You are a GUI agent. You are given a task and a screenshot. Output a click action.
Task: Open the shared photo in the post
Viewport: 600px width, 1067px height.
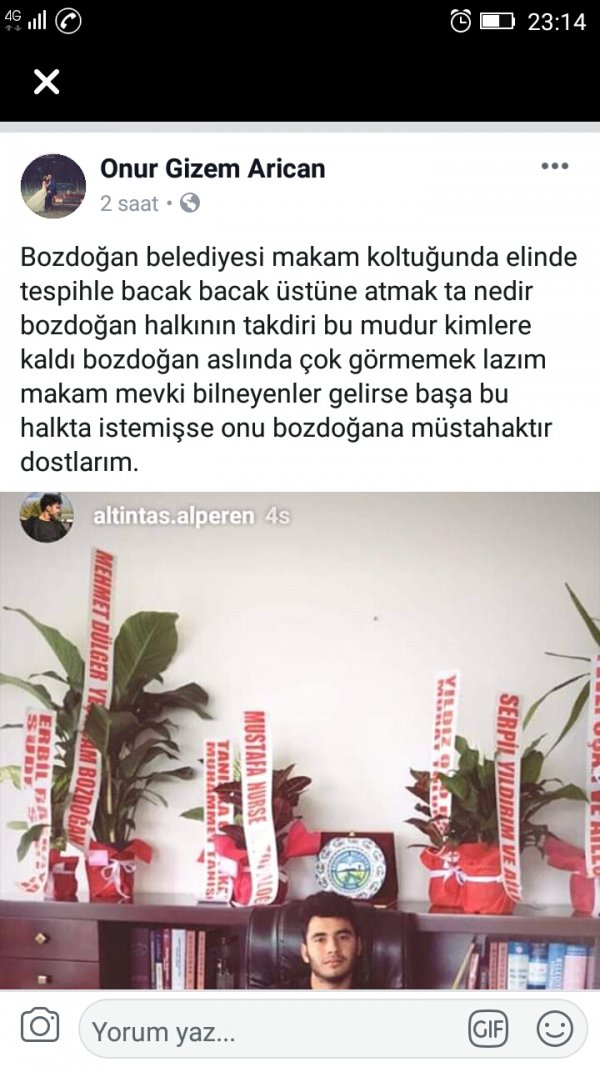point(300,740)
